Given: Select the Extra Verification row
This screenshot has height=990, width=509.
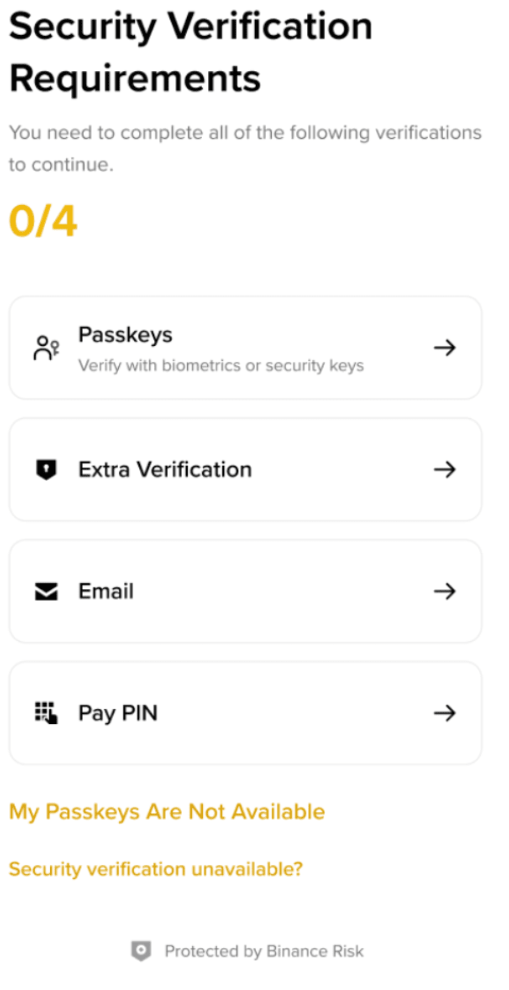Looking at the screenshot, I should click(x=245, y=470).
